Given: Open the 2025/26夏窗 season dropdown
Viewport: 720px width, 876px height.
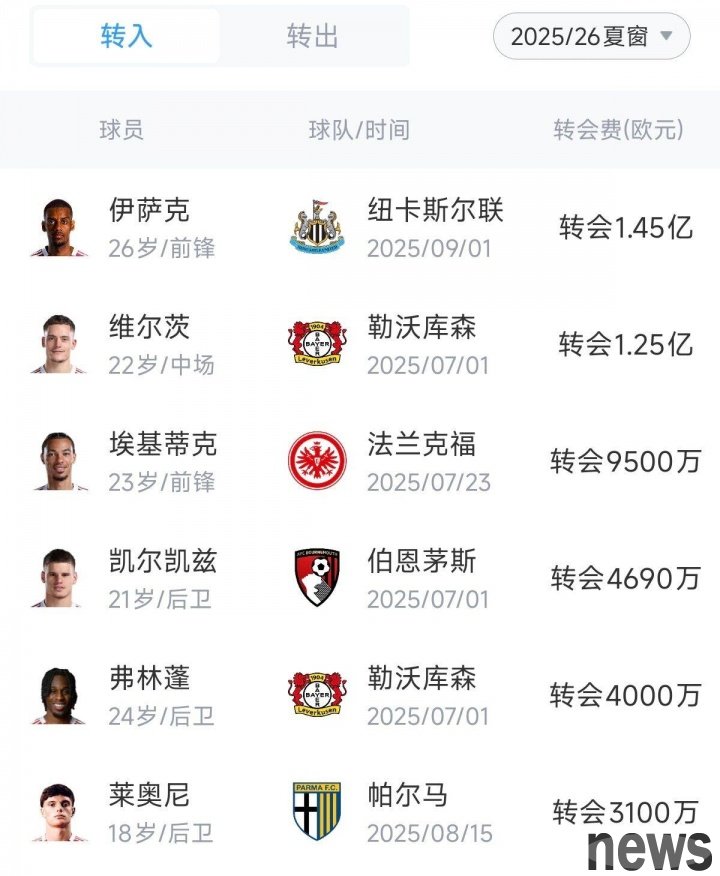Looking at the screenshot, I should (591, 37).
